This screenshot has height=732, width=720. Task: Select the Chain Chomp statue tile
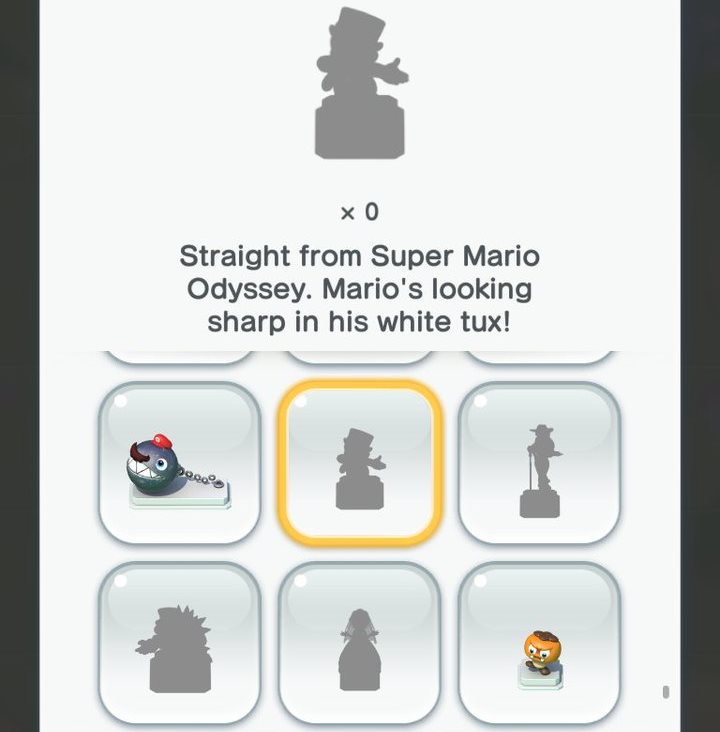[x=180, y=463]
